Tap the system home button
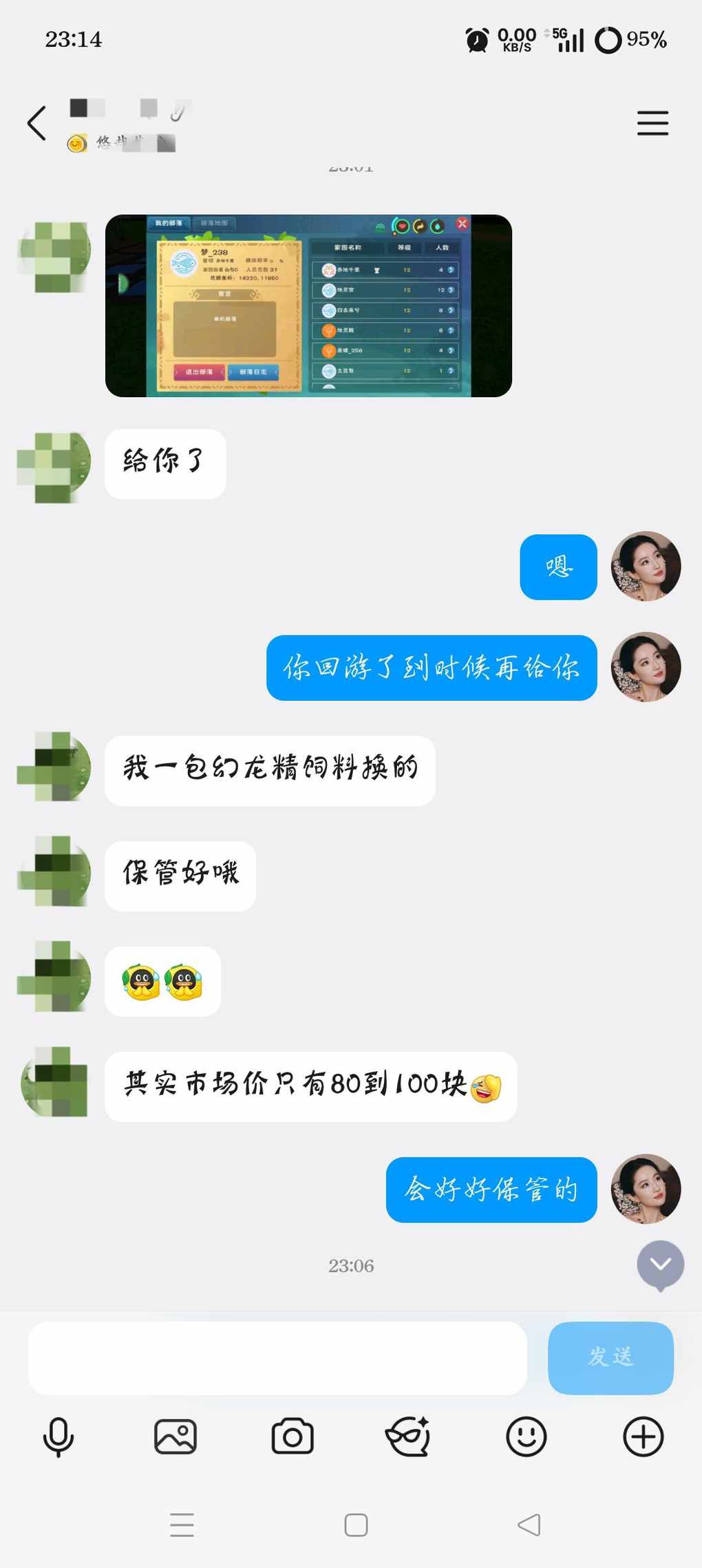 click(356, 1525)
